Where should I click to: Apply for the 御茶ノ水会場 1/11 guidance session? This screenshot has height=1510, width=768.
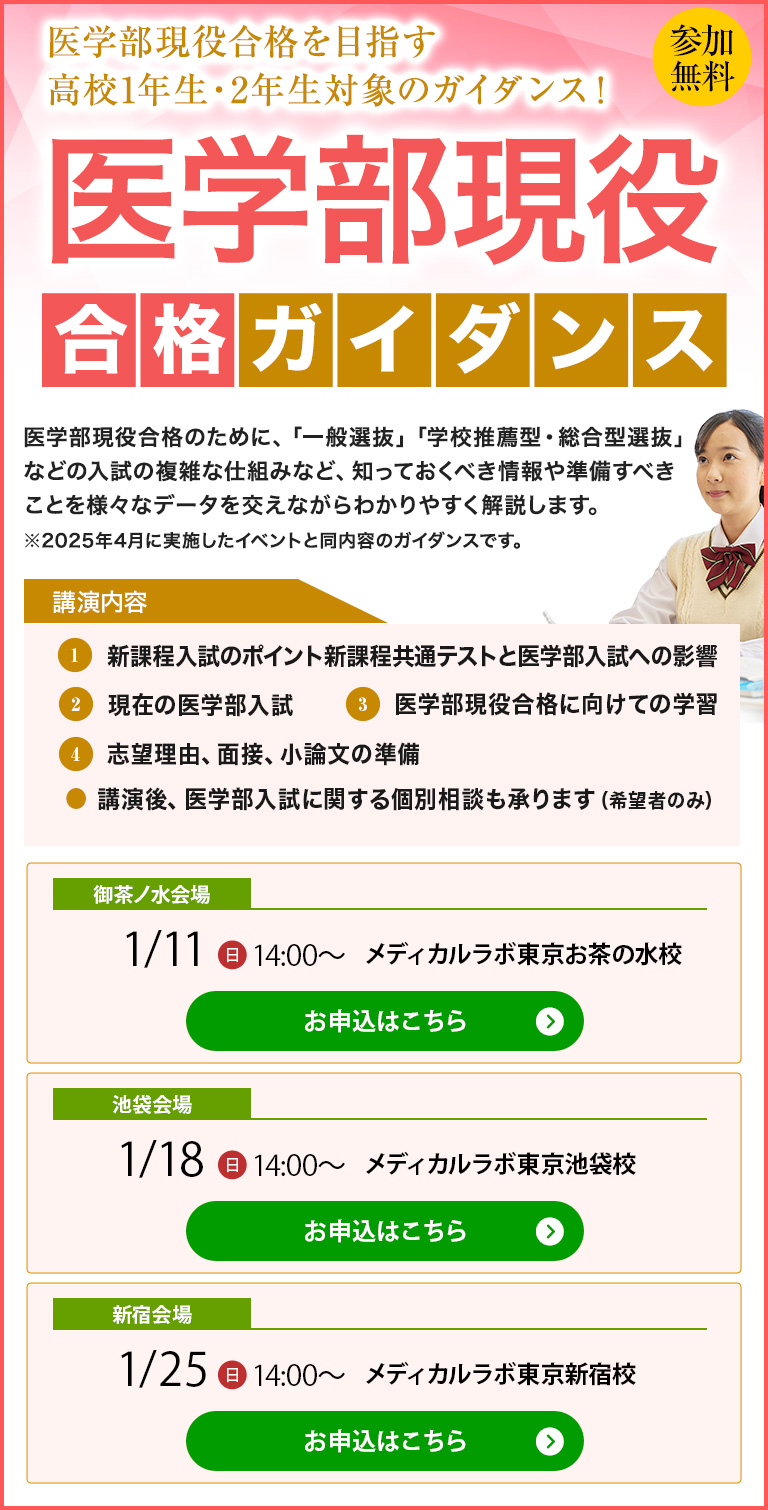pyautogui.click(x=384, y=1021)
